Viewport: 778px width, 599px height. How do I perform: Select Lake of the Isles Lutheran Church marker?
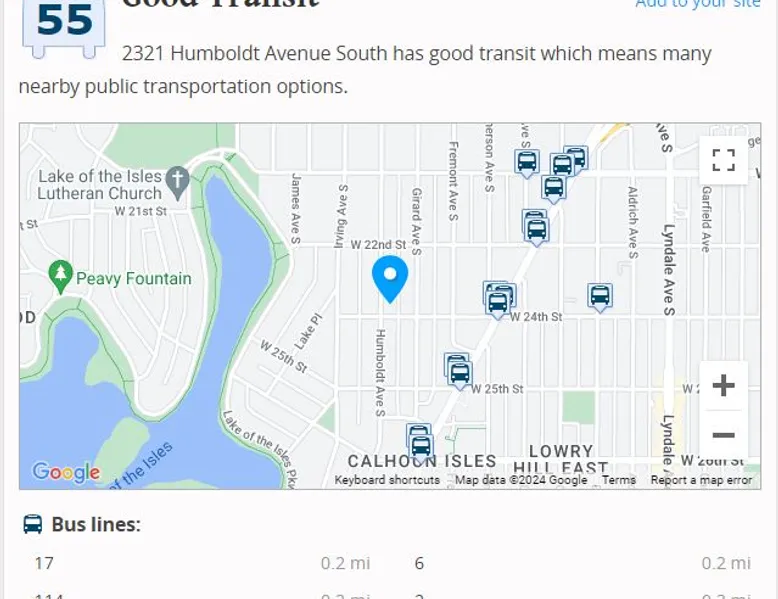click(x=177, y=181)
